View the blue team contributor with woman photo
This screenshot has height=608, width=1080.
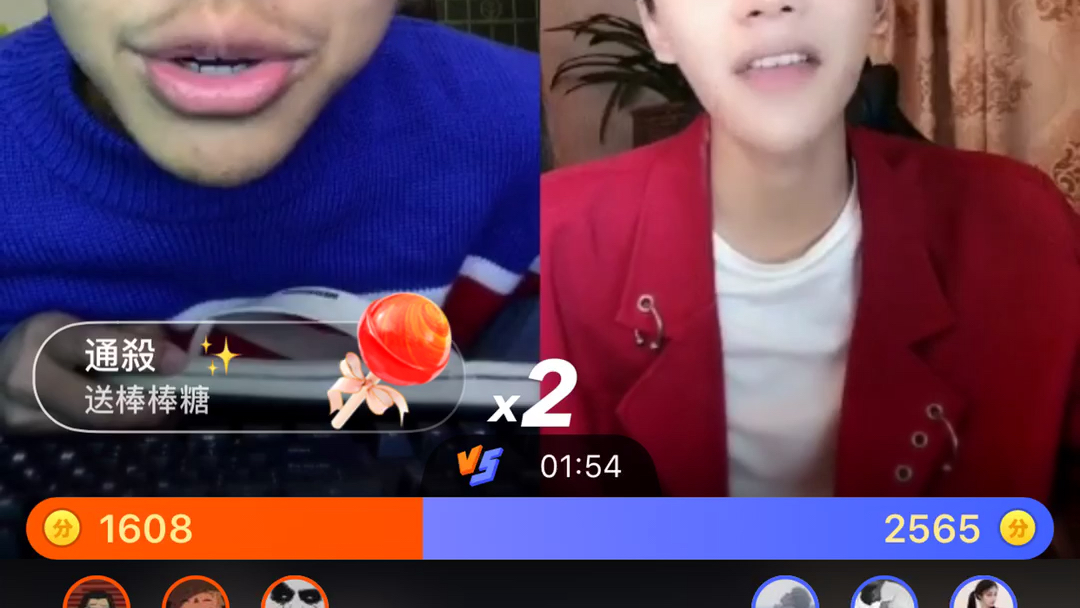coord(983,596)
